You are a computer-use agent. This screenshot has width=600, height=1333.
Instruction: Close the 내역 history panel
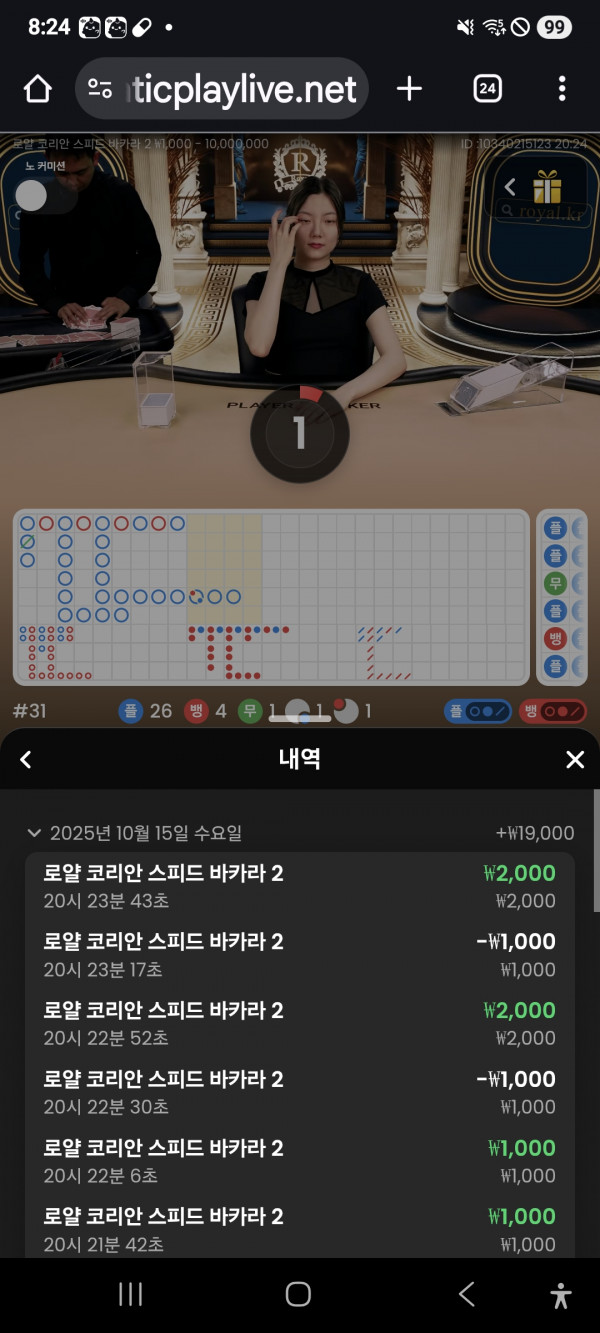click(575, 760)
